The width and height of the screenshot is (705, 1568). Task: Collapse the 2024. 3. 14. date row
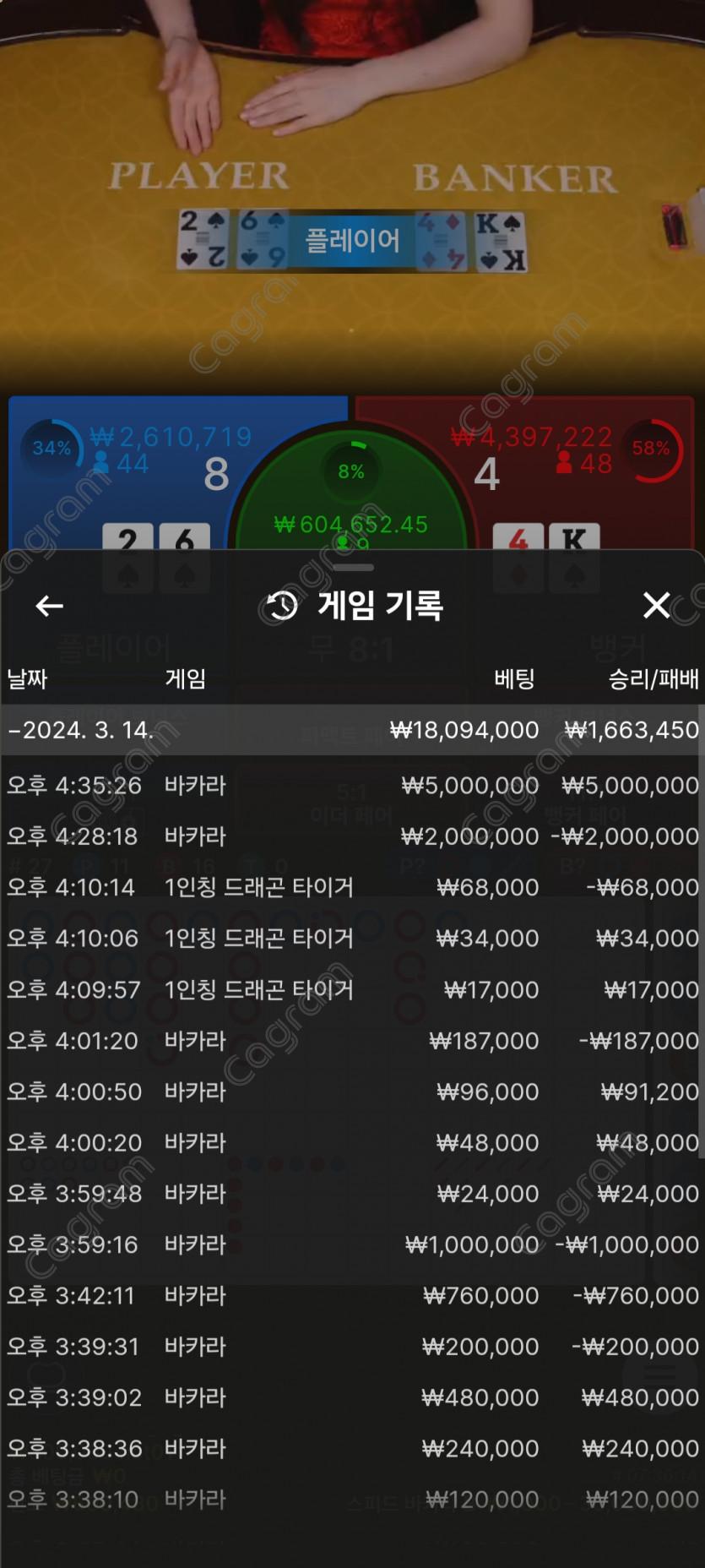[352, 730]
